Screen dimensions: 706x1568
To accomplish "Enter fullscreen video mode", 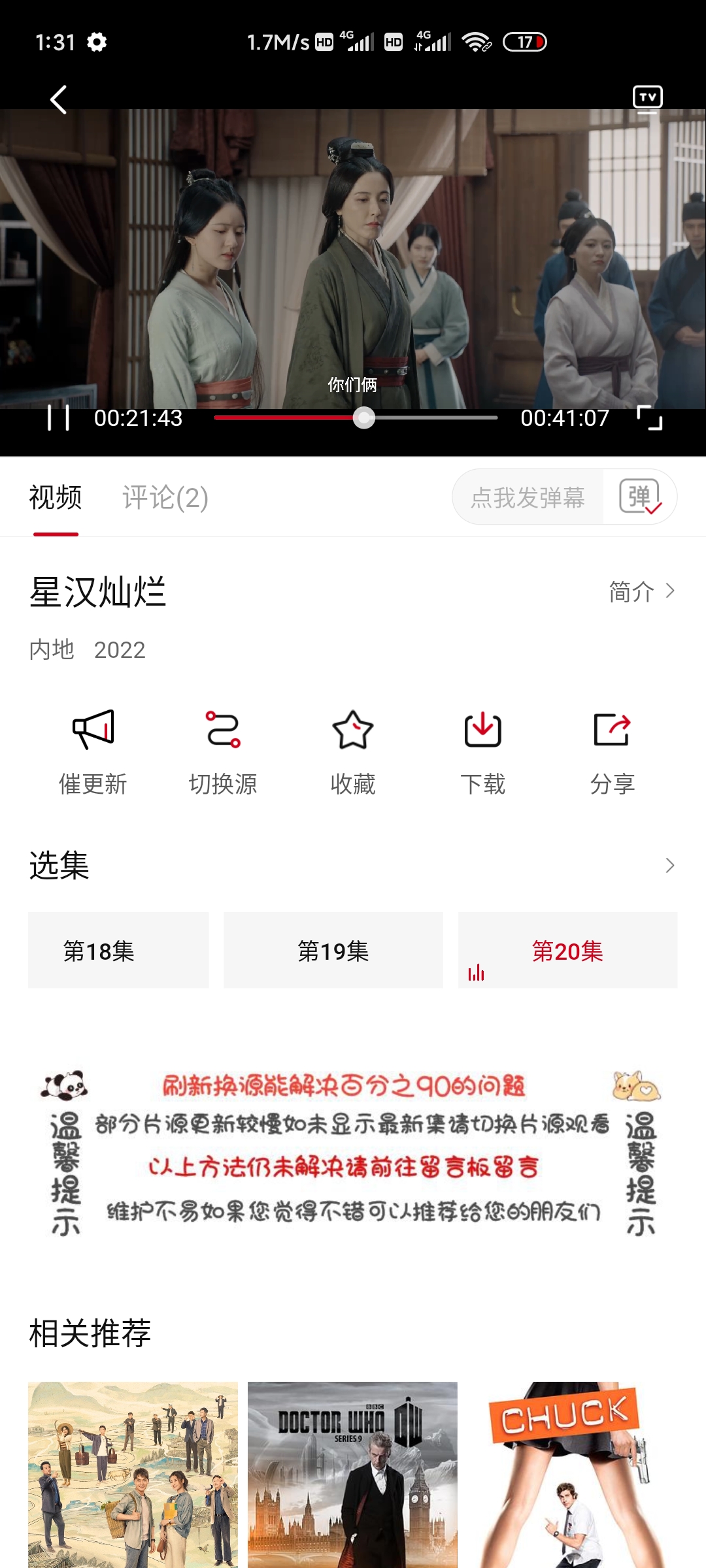I will 649,417.
